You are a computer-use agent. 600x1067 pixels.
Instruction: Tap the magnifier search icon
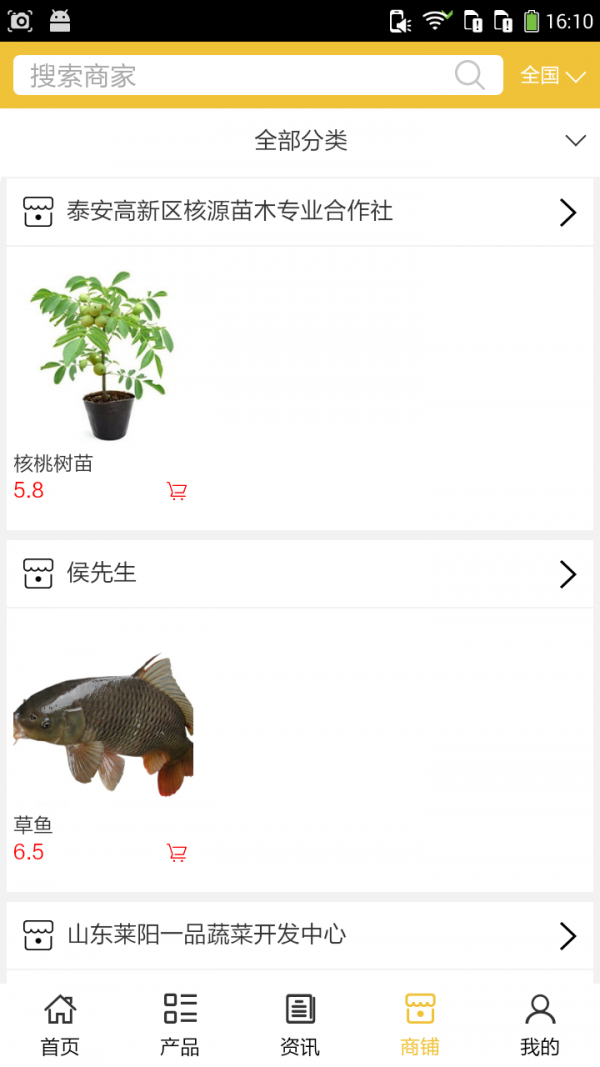point(469,75)
